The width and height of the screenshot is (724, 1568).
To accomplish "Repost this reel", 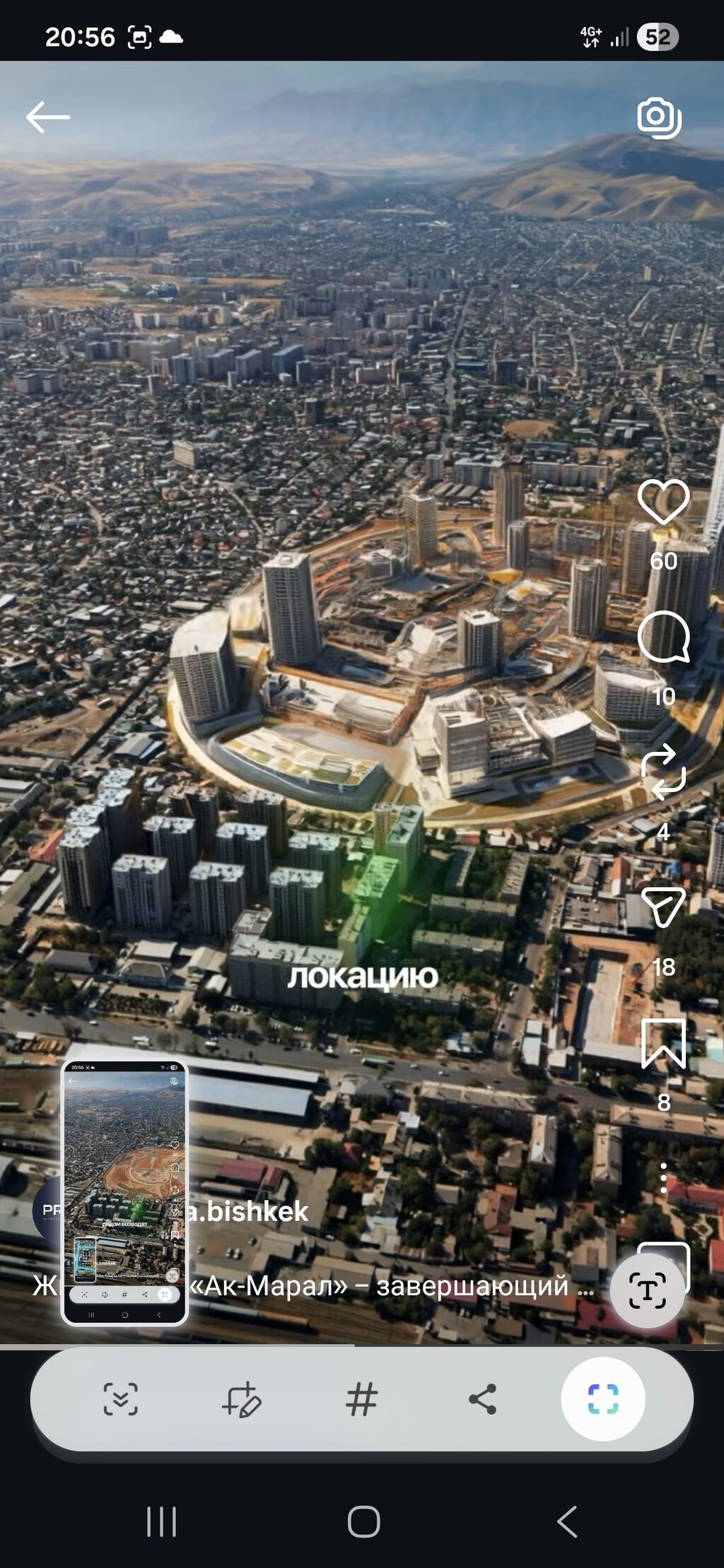I will (663, 772).
